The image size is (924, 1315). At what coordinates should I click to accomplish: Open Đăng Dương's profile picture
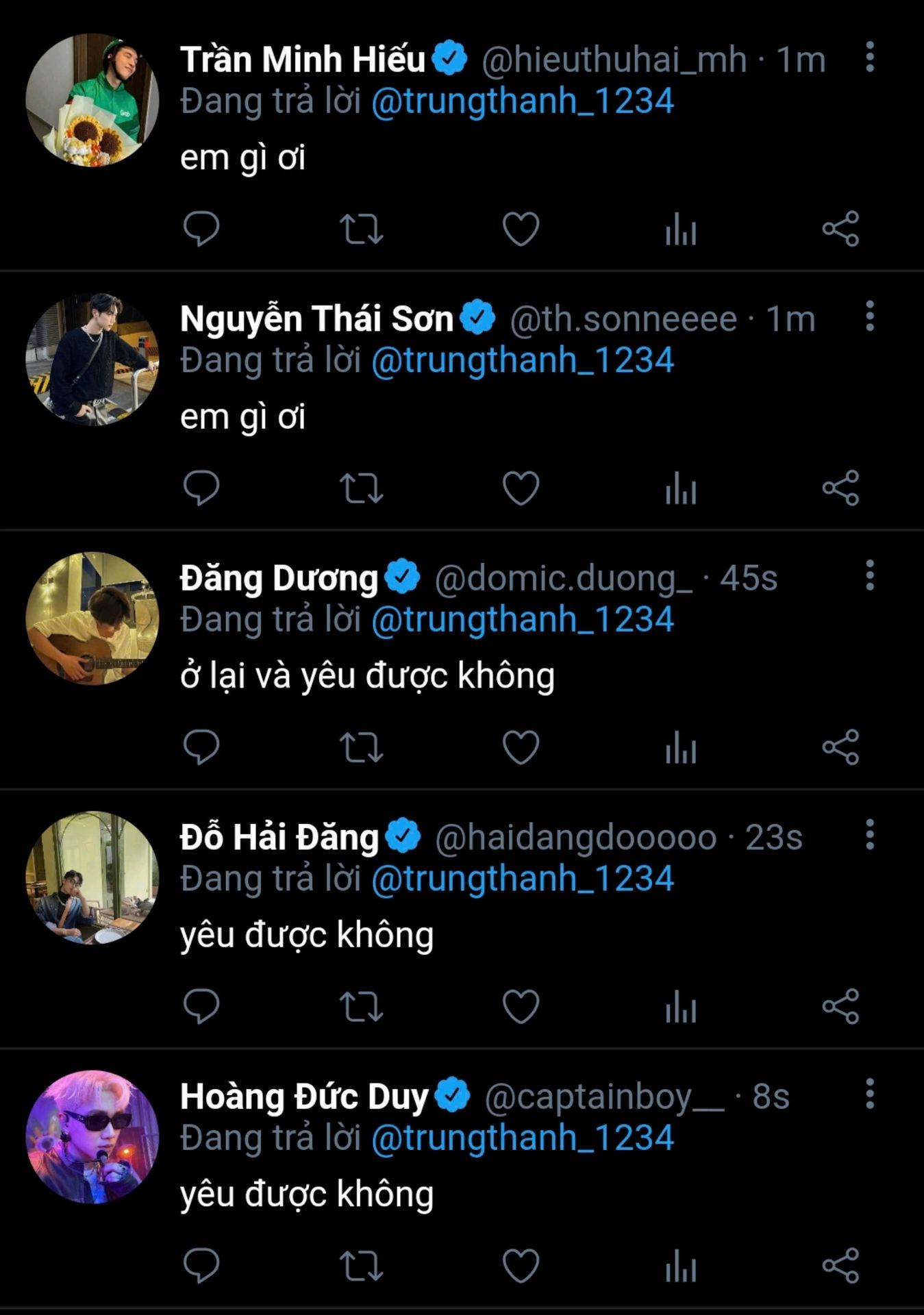pos(92,618)
